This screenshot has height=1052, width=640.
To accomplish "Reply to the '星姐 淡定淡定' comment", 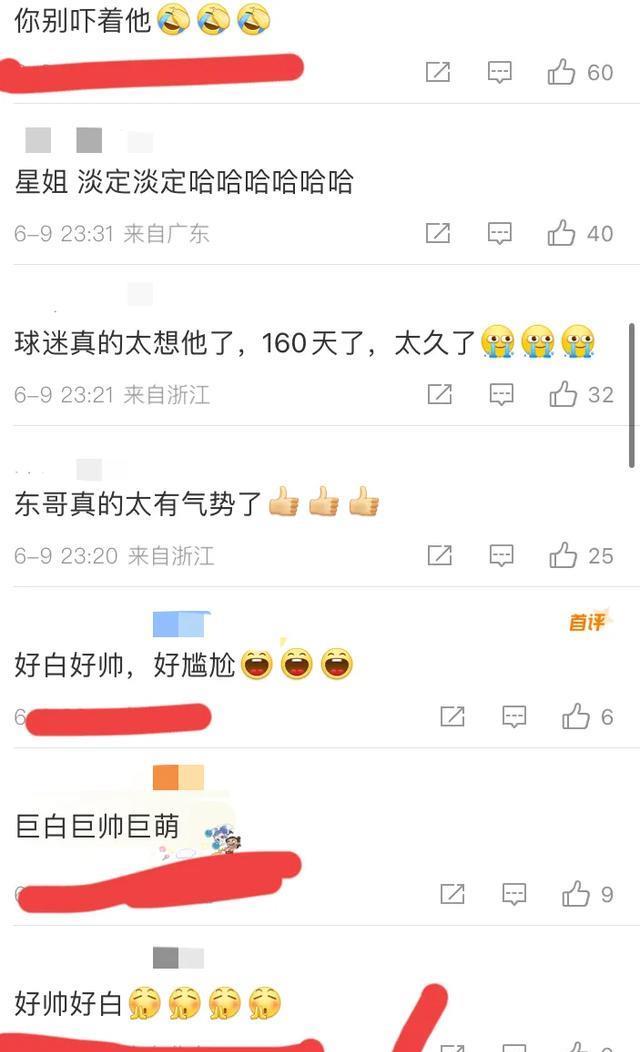I will click(x=500, y=233).
